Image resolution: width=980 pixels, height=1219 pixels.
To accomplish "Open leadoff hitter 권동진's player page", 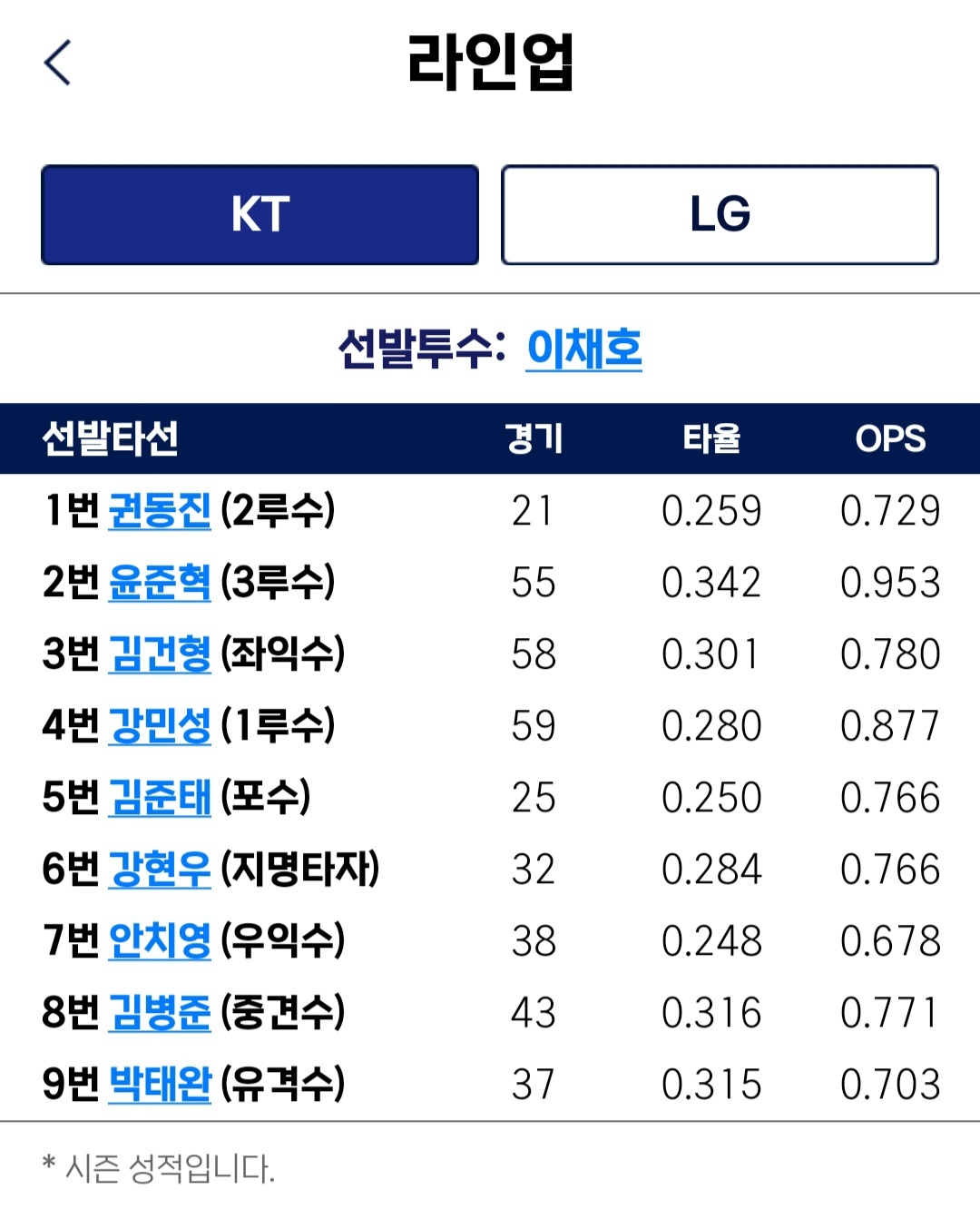I will click(x=160, y=510).
